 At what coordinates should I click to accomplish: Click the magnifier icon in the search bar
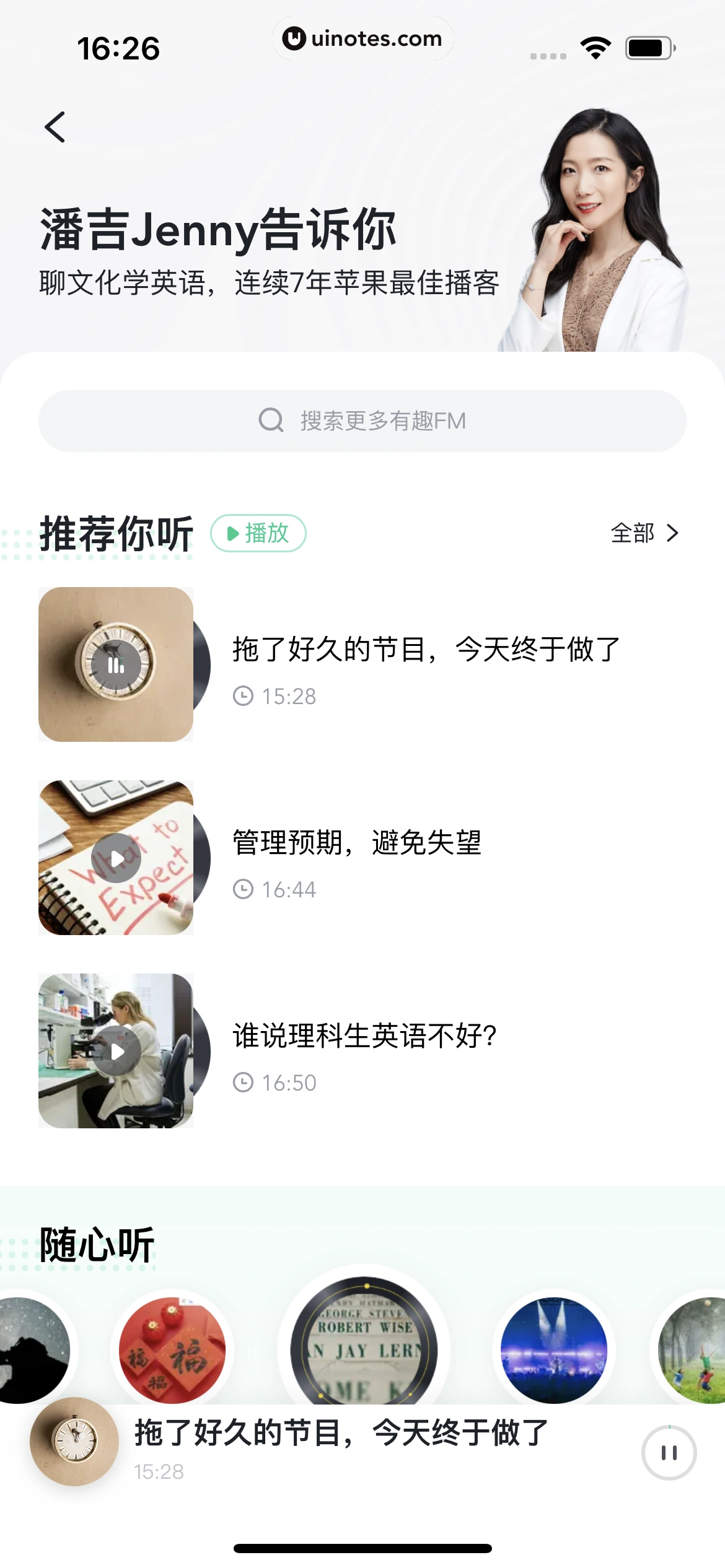pos(271,420)
